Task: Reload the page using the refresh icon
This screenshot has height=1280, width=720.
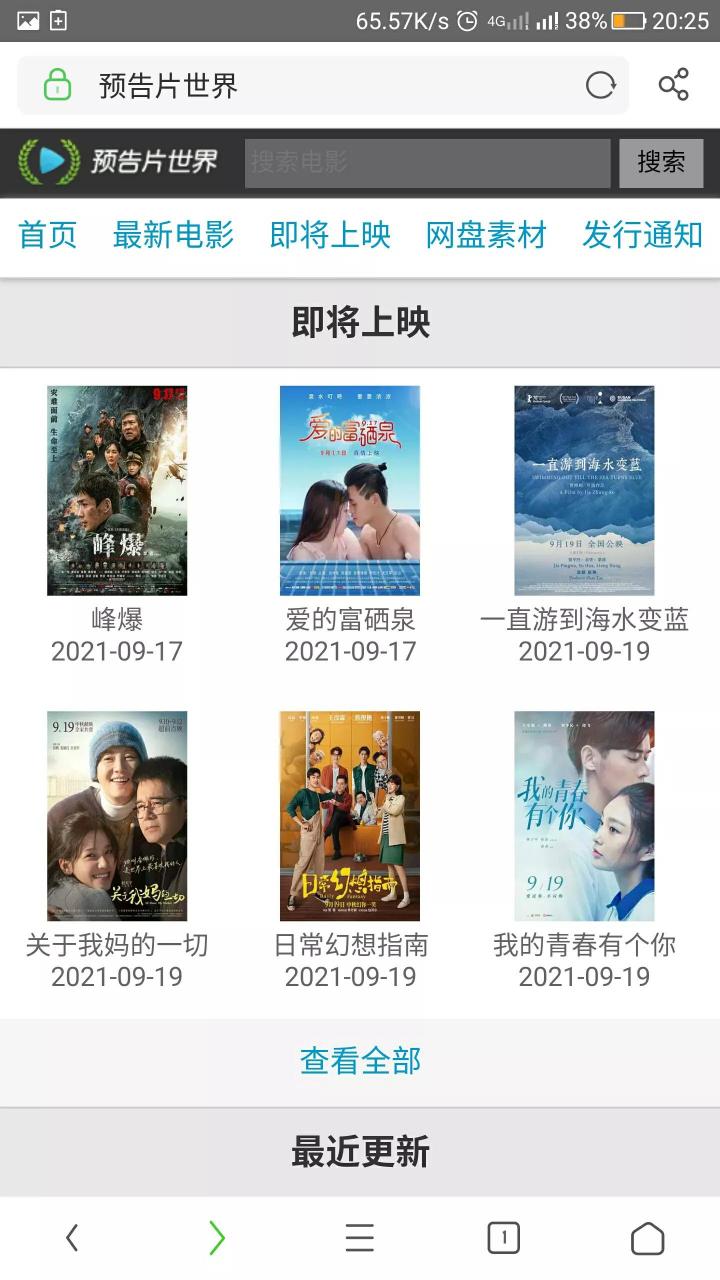Action: pos(599,86)
